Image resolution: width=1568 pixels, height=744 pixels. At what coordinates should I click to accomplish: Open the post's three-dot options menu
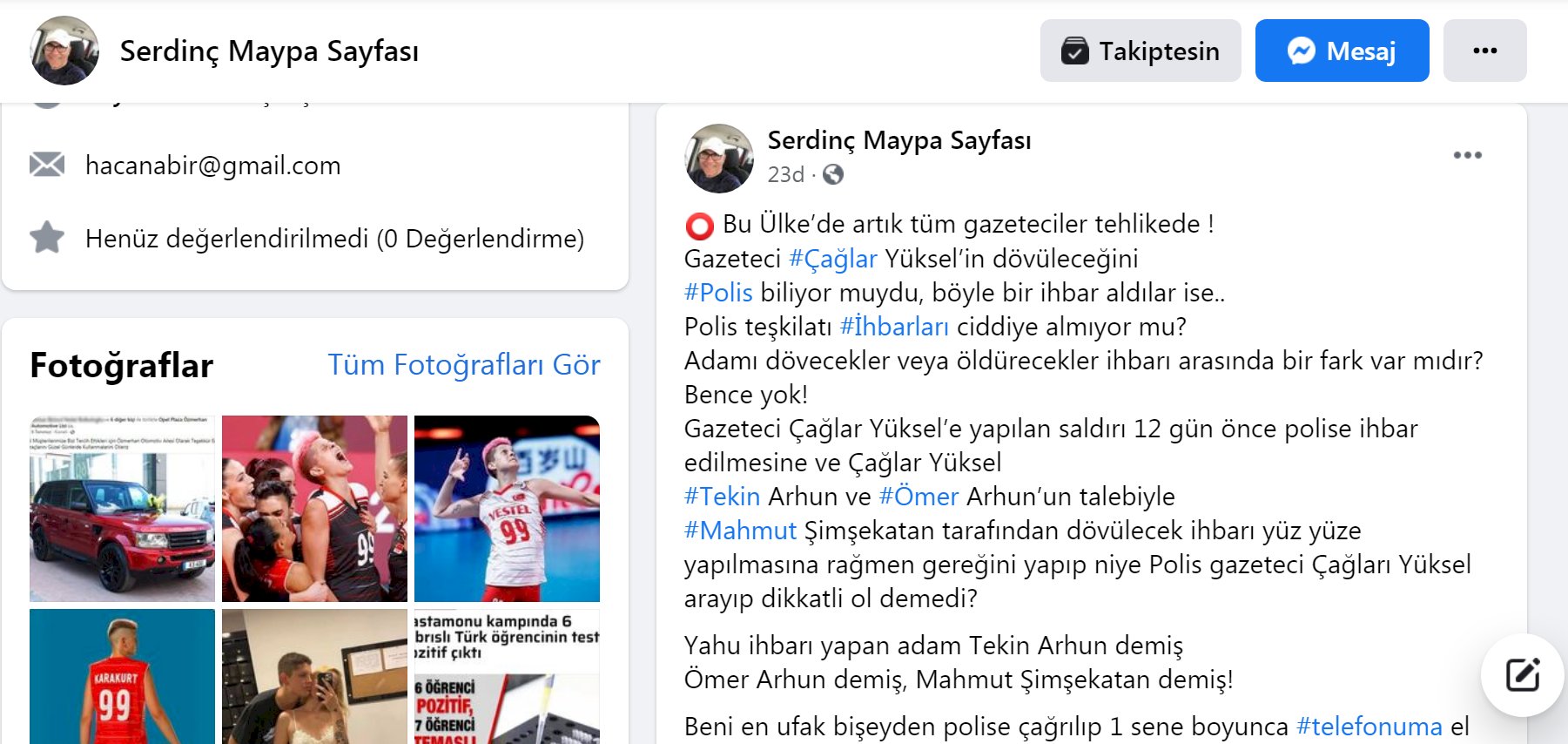point(1467,155)
